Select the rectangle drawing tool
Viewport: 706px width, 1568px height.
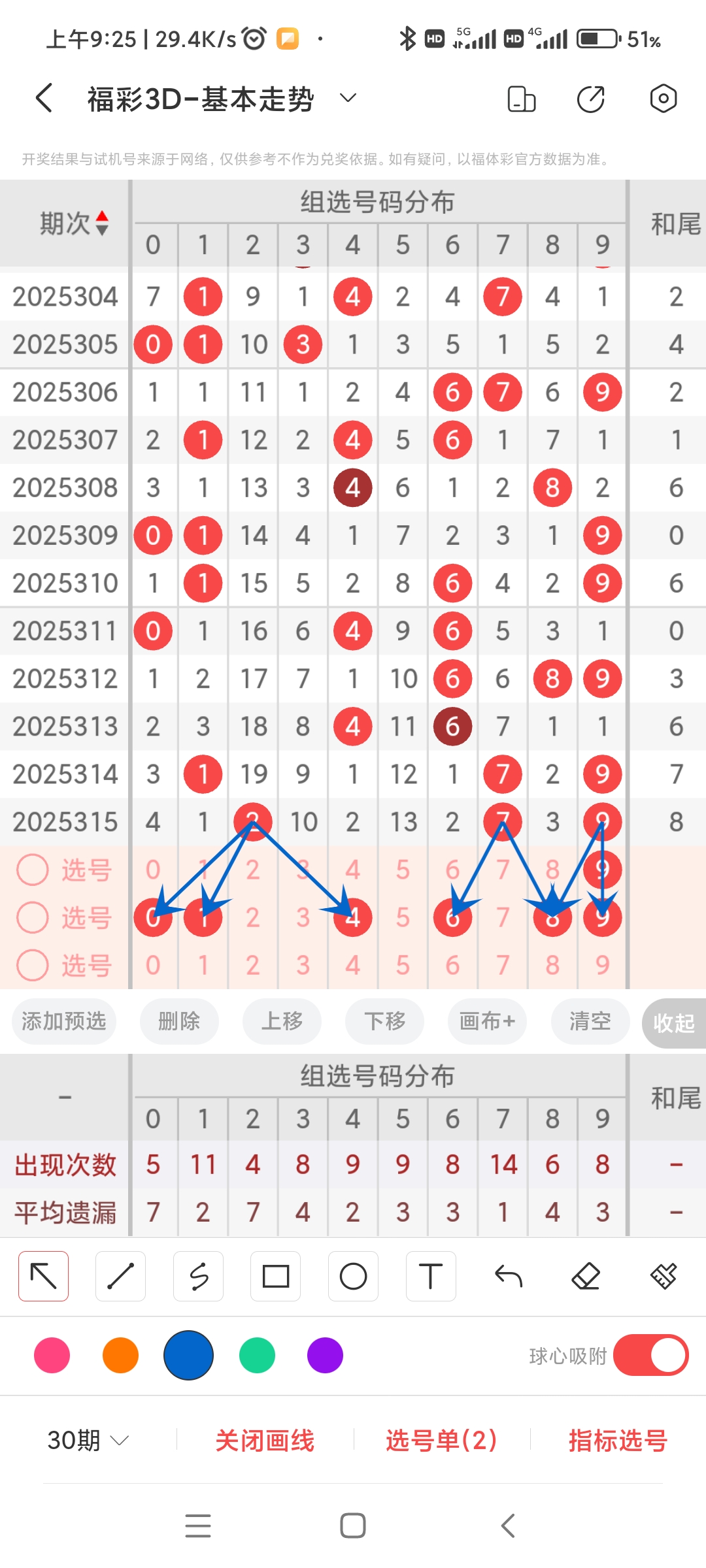(275, 1275)
